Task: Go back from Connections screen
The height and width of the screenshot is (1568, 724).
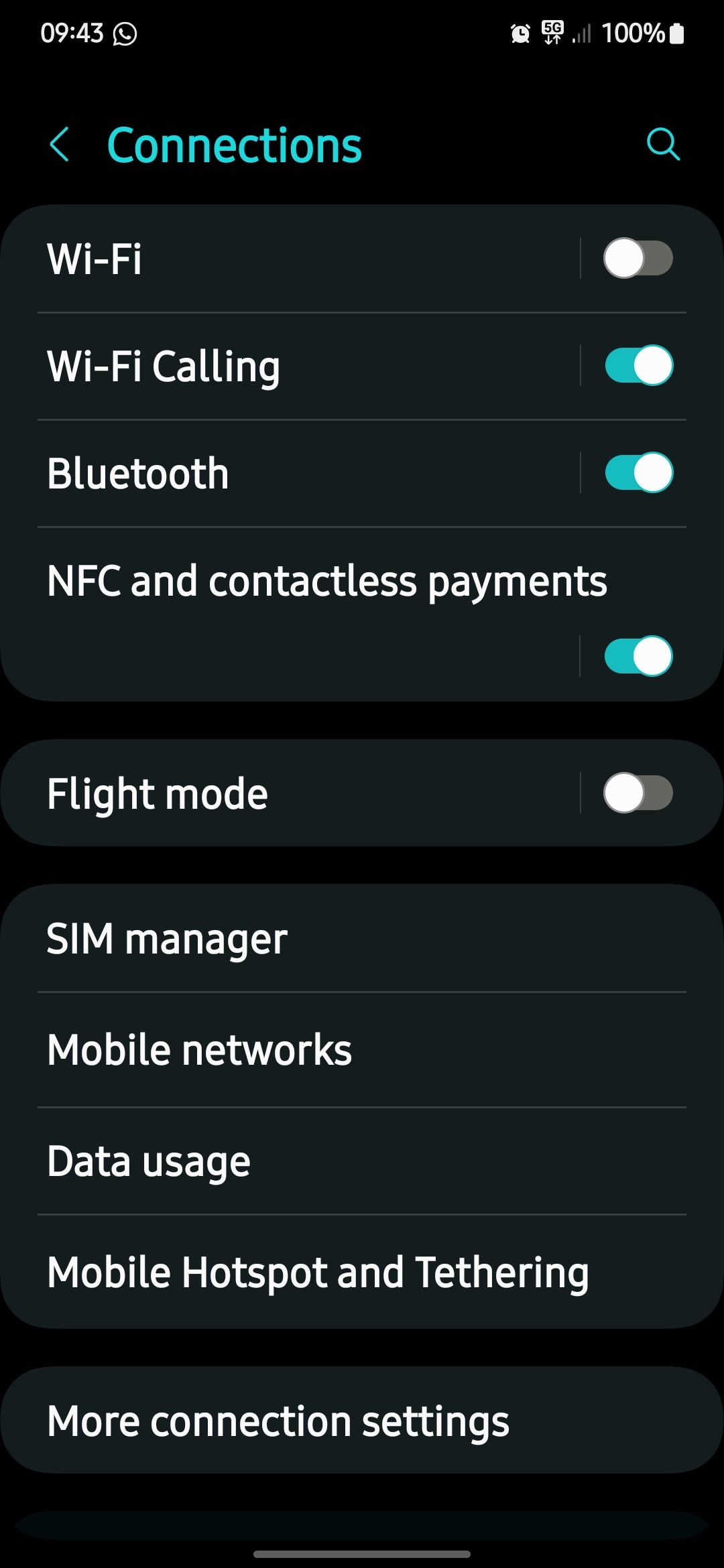Action: [x=60, y=145]
